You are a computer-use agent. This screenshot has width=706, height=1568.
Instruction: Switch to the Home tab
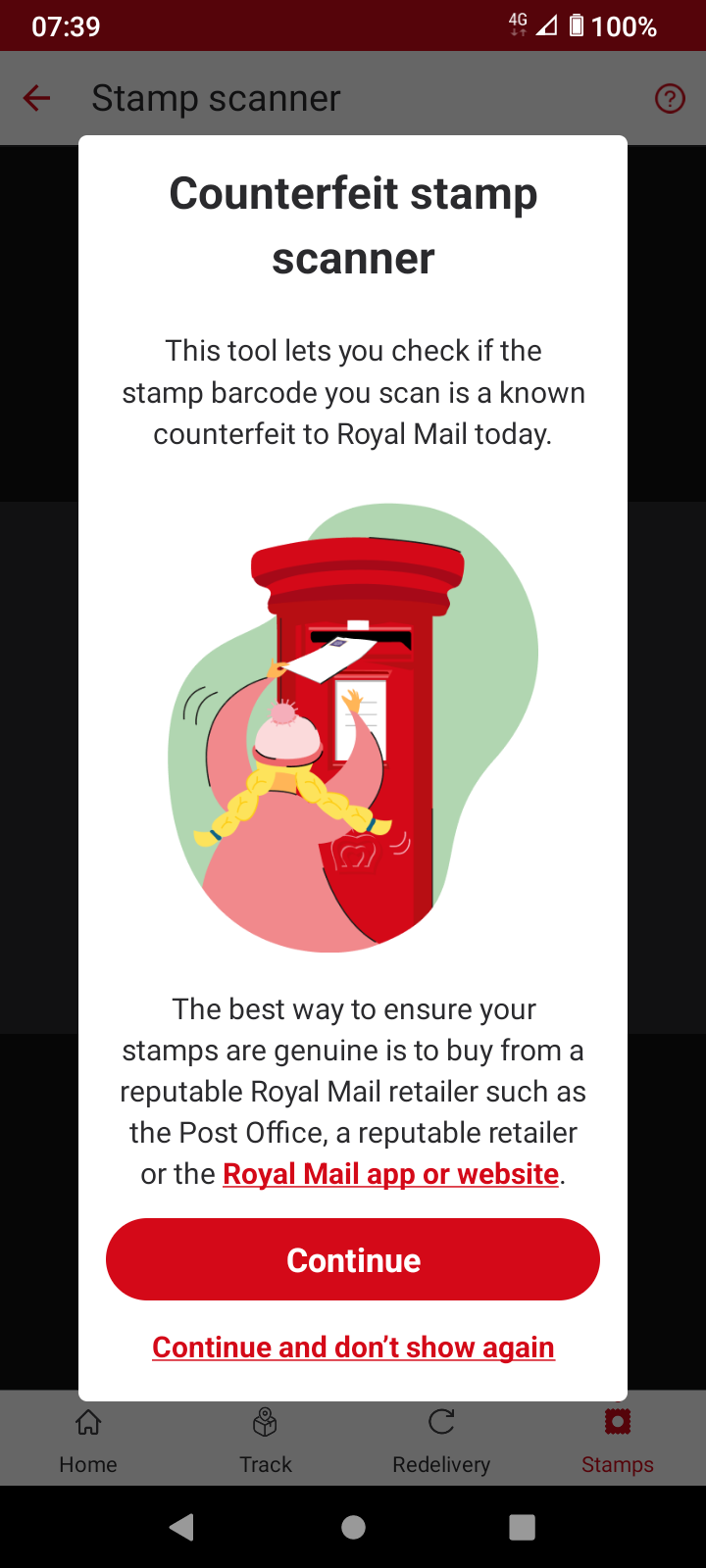[88, 1441]
